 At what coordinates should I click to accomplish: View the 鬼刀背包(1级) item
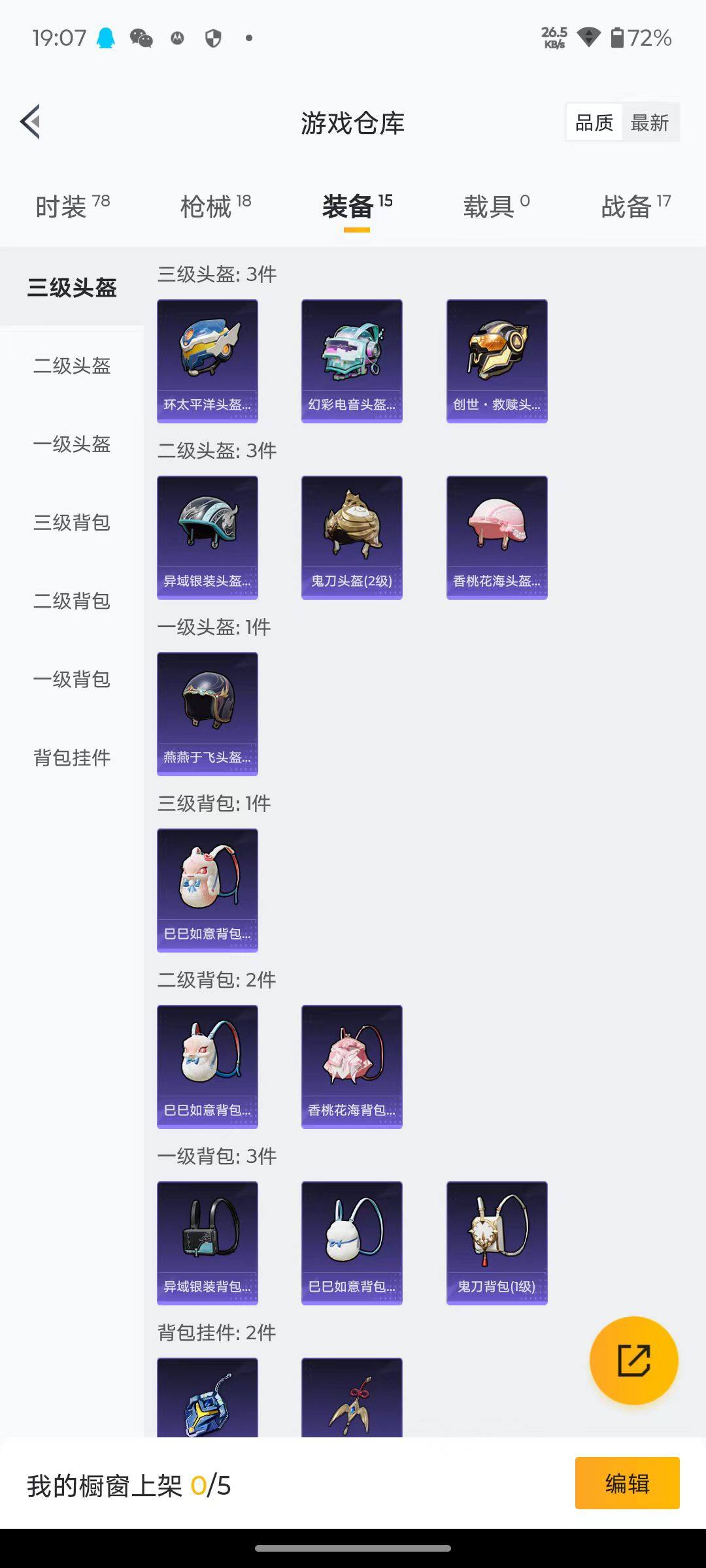(497, 1243)
